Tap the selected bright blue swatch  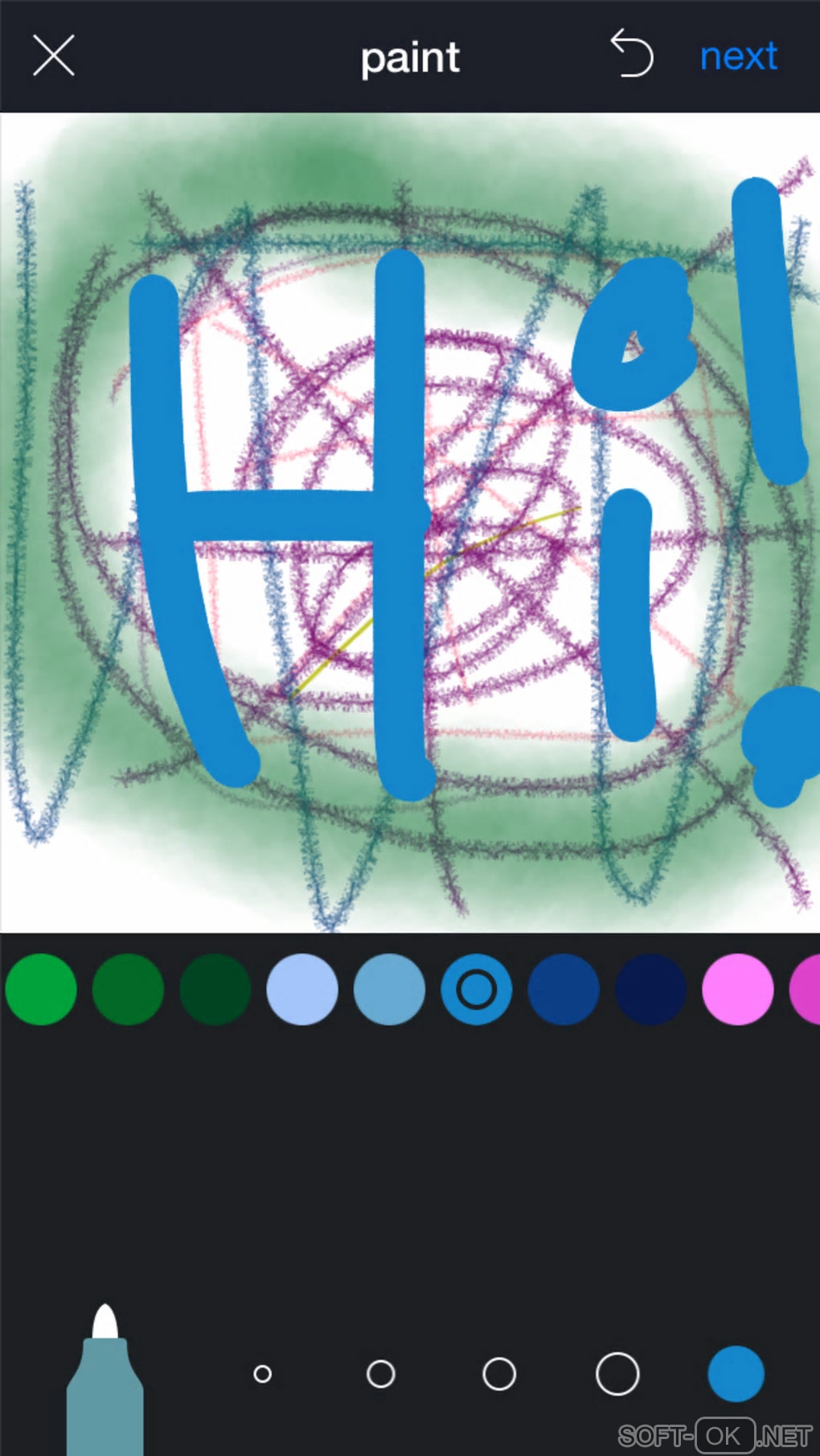pyautogui.click(x=476, y=989)
